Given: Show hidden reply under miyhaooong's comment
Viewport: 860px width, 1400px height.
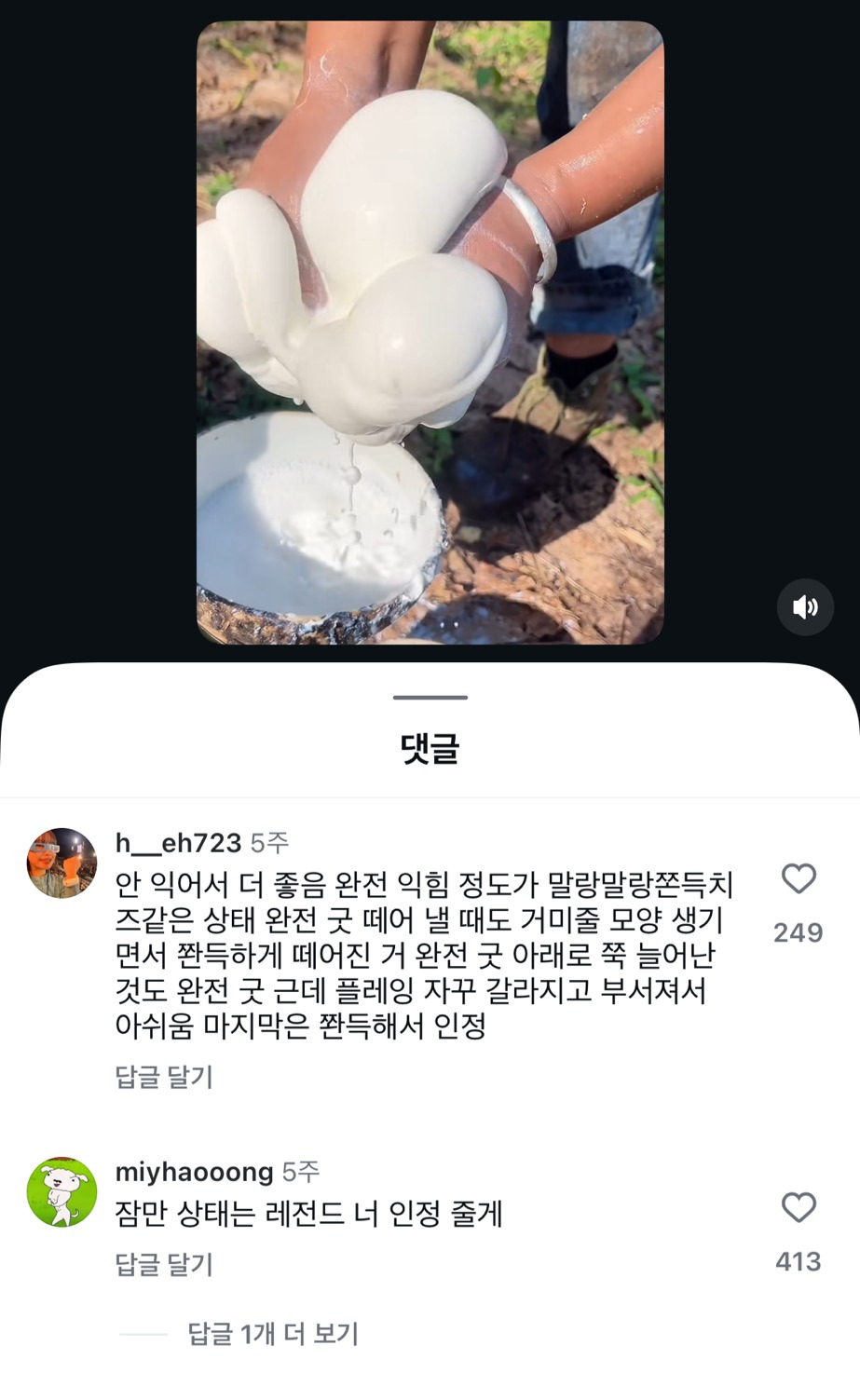Looking at the screenshot, I should (271, 1334).
